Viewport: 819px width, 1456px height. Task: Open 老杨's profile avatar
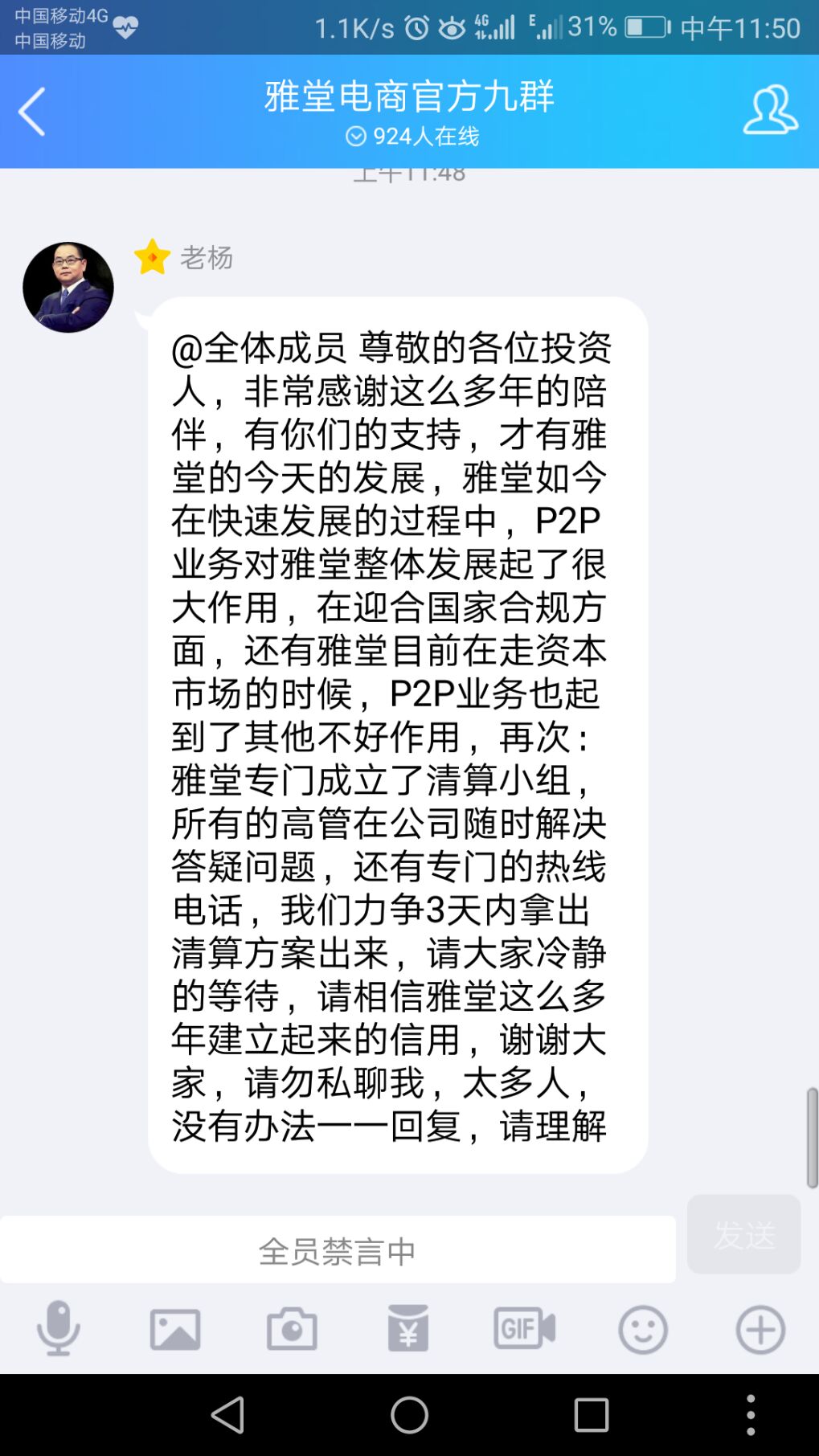point(68,288)
